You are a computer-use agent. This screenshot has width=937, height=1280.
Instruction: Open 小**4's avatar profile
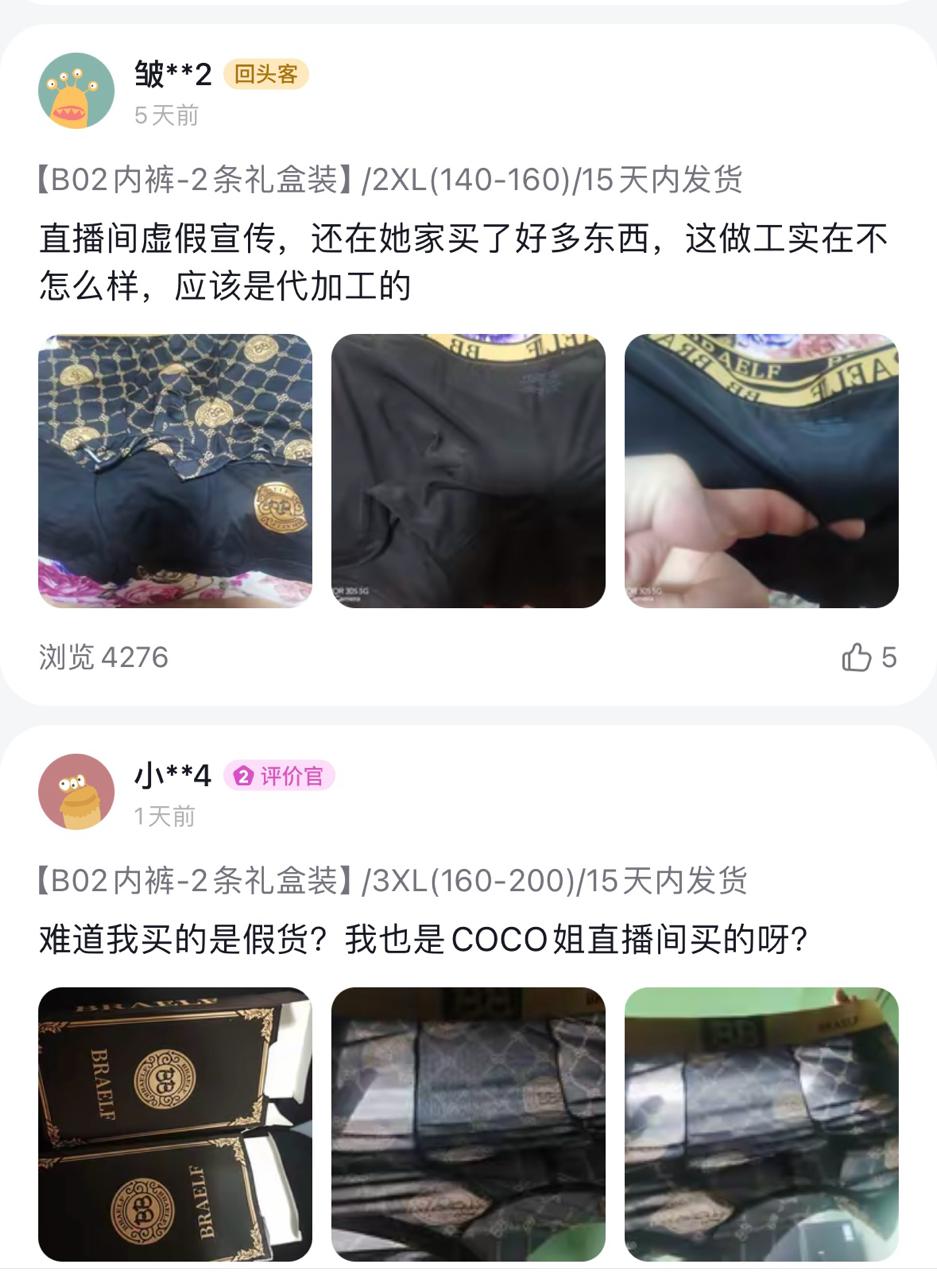76,792
